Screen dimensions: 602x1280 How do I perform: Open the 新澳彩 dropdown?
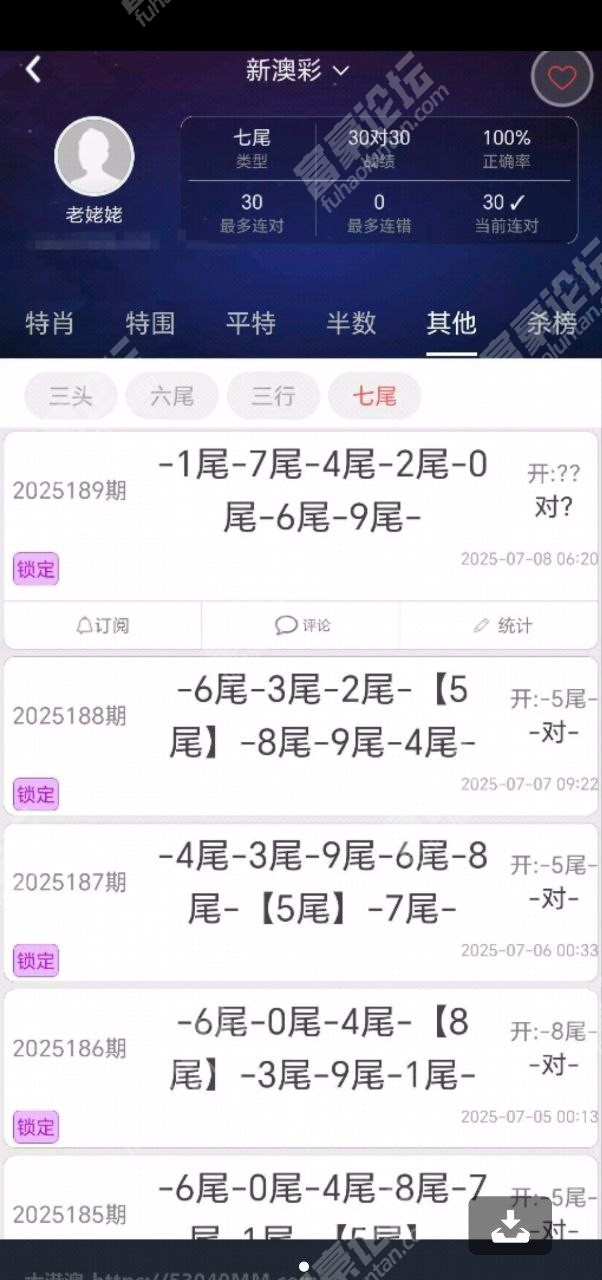point(297,71)
